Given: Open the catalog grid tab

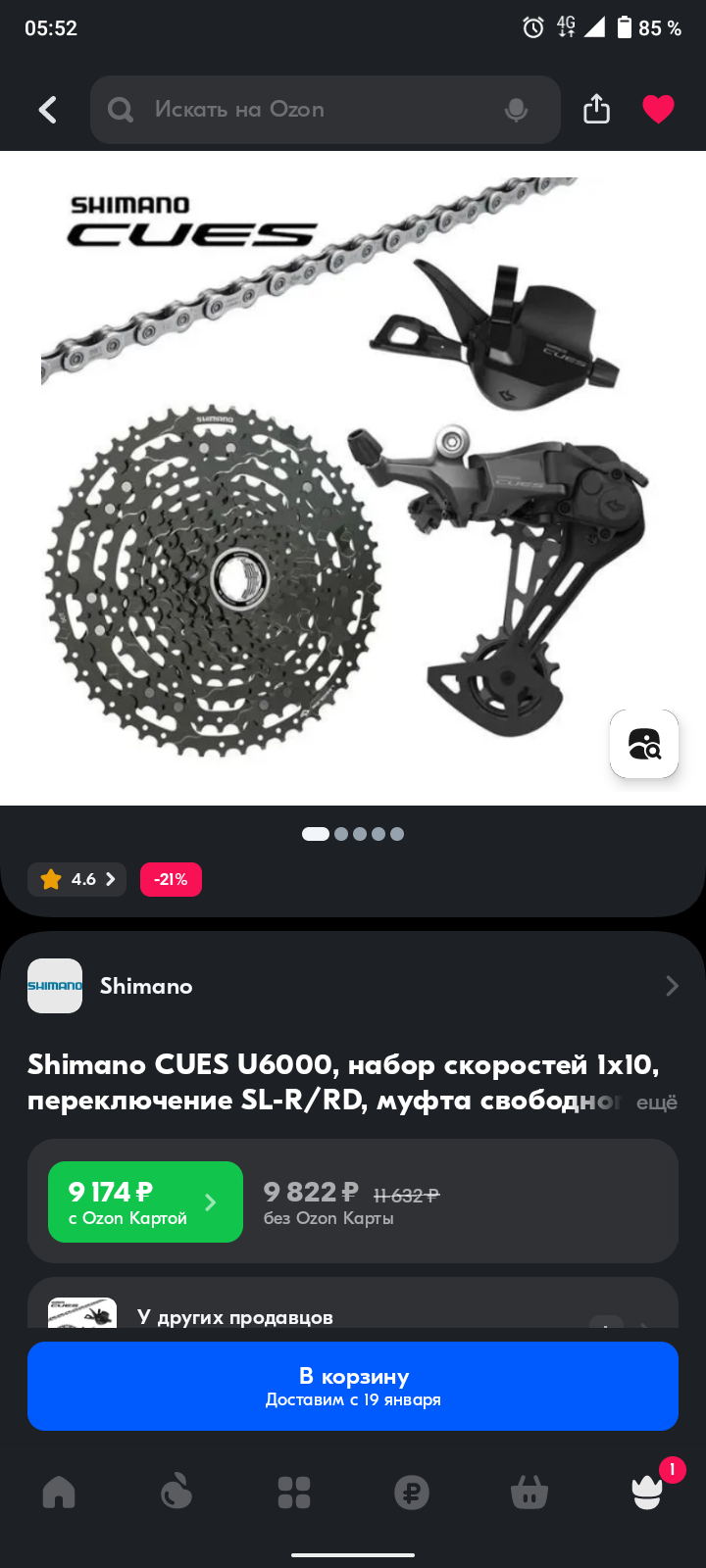Looking at the screenshot, I should tap(294, 1493).
